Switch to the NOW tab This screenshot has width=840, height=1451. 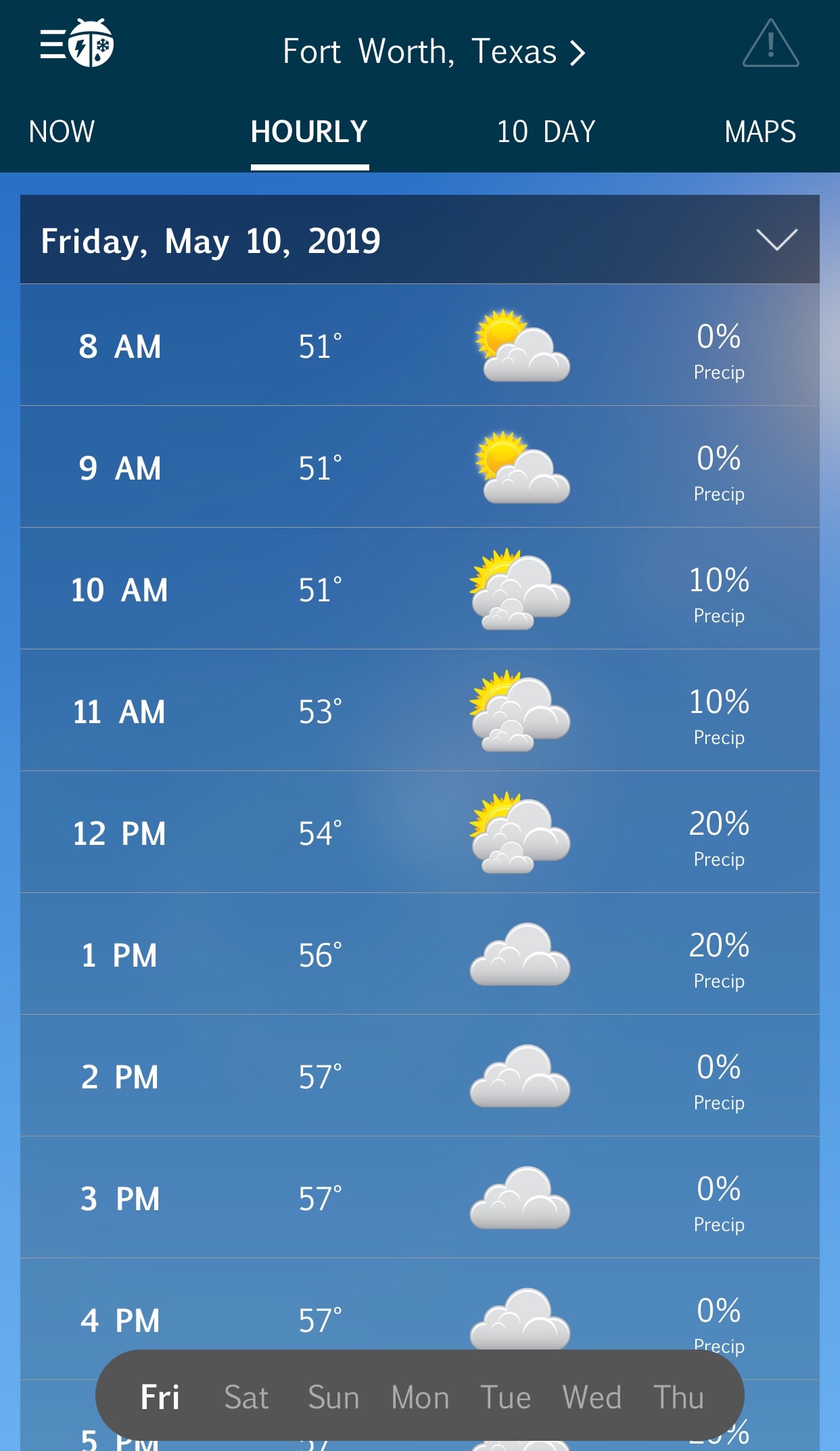(x=62, y=132)
